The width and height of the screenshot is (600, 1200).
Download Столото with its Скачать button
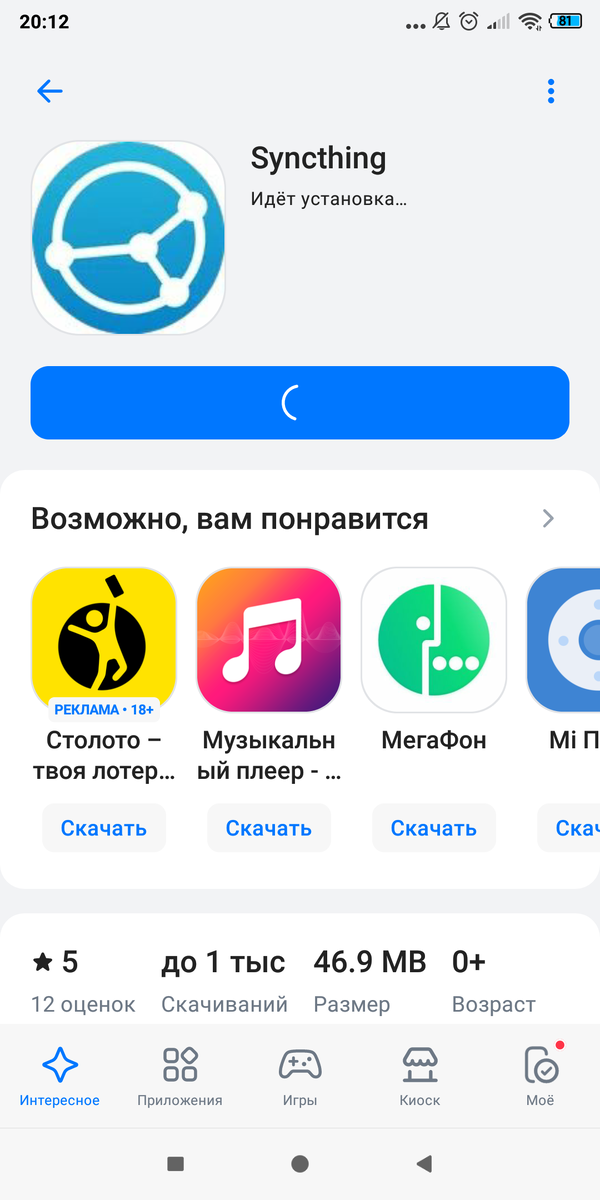[x=104, y=828]
